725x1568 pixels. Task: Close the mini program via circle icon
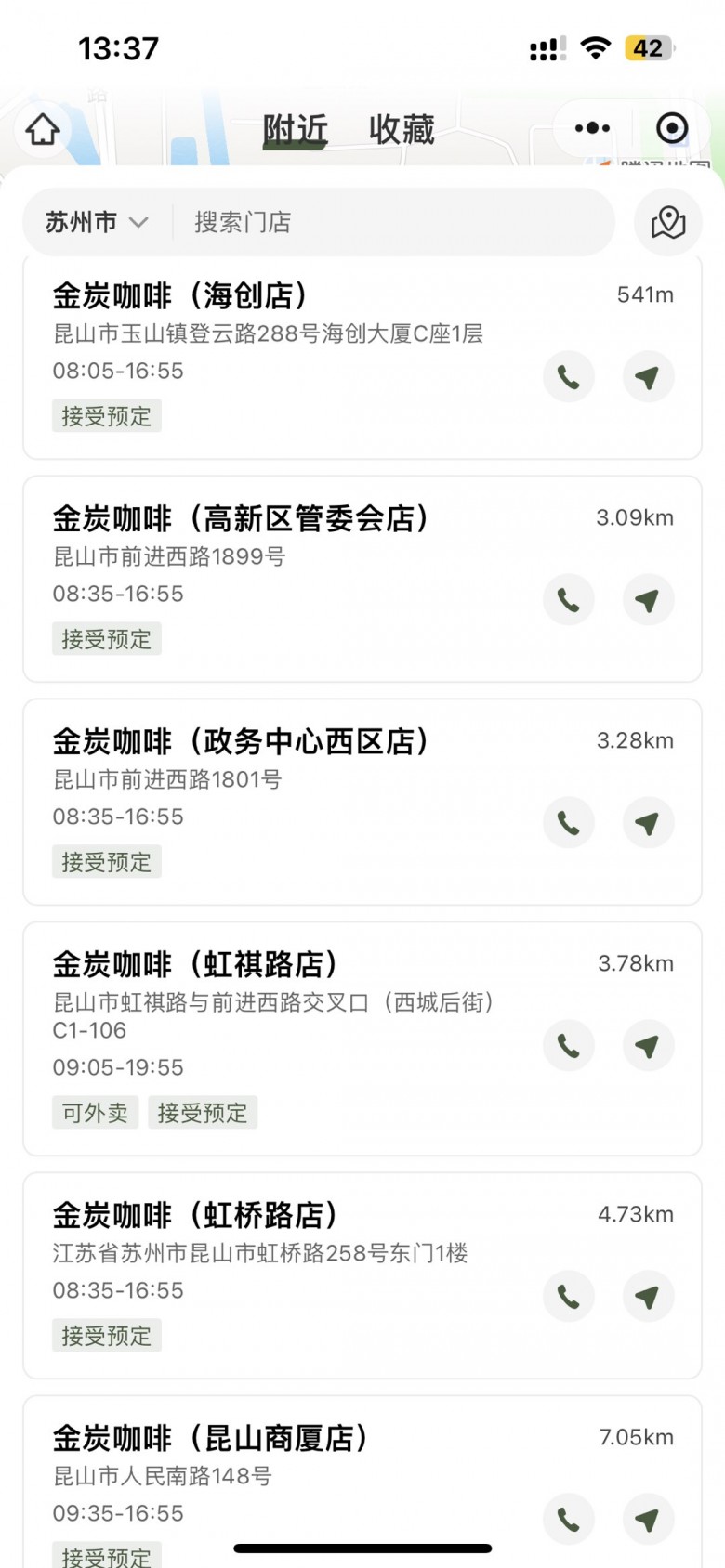pyautogui.click(x=671, y=128)
